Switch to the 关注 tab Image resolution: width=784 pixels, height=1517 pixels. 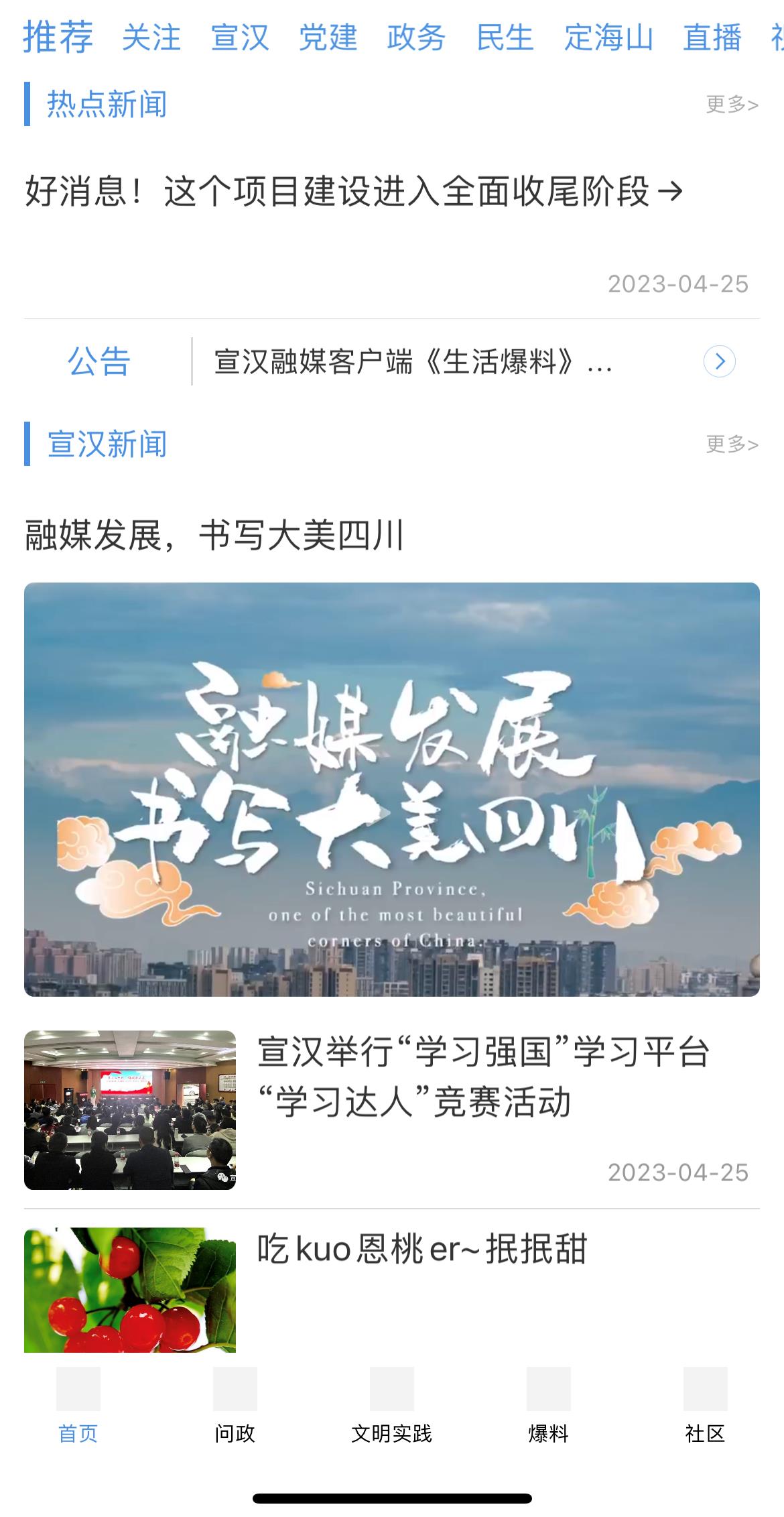151,38
